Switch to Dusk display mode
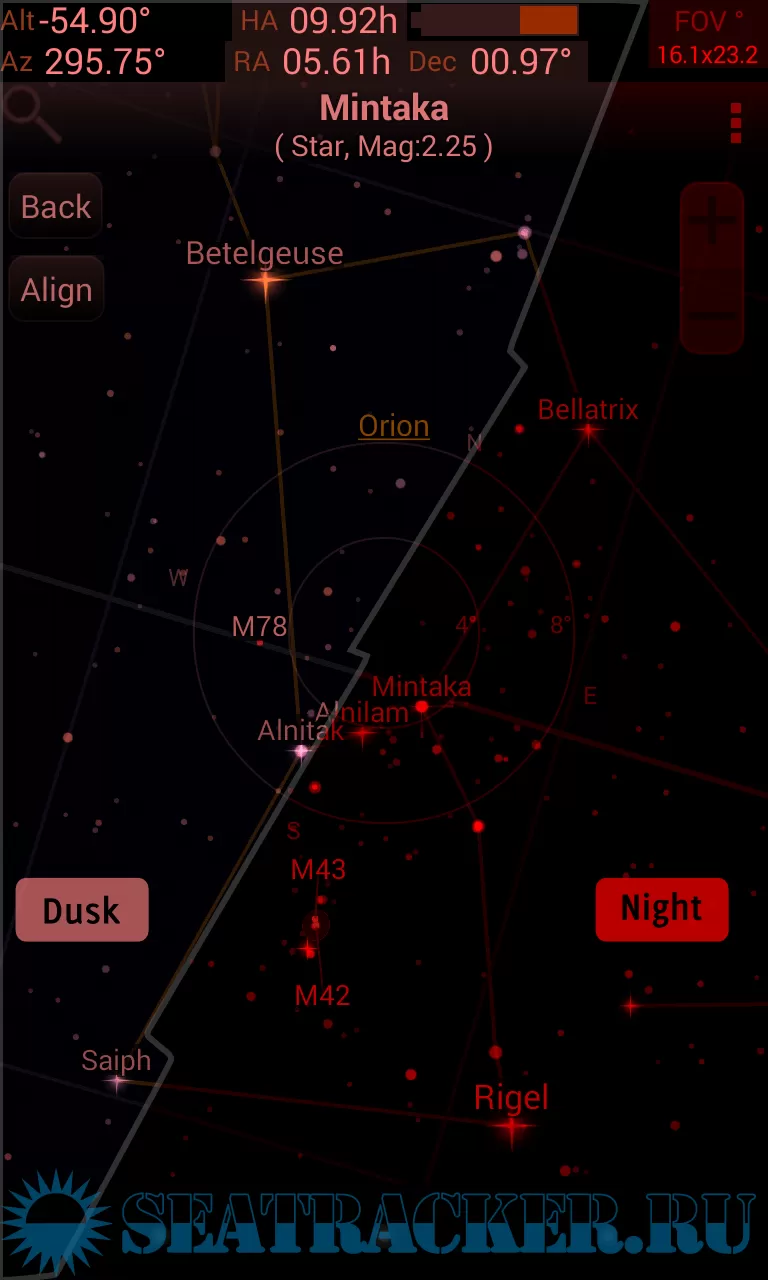 click(x=82, y=910)
